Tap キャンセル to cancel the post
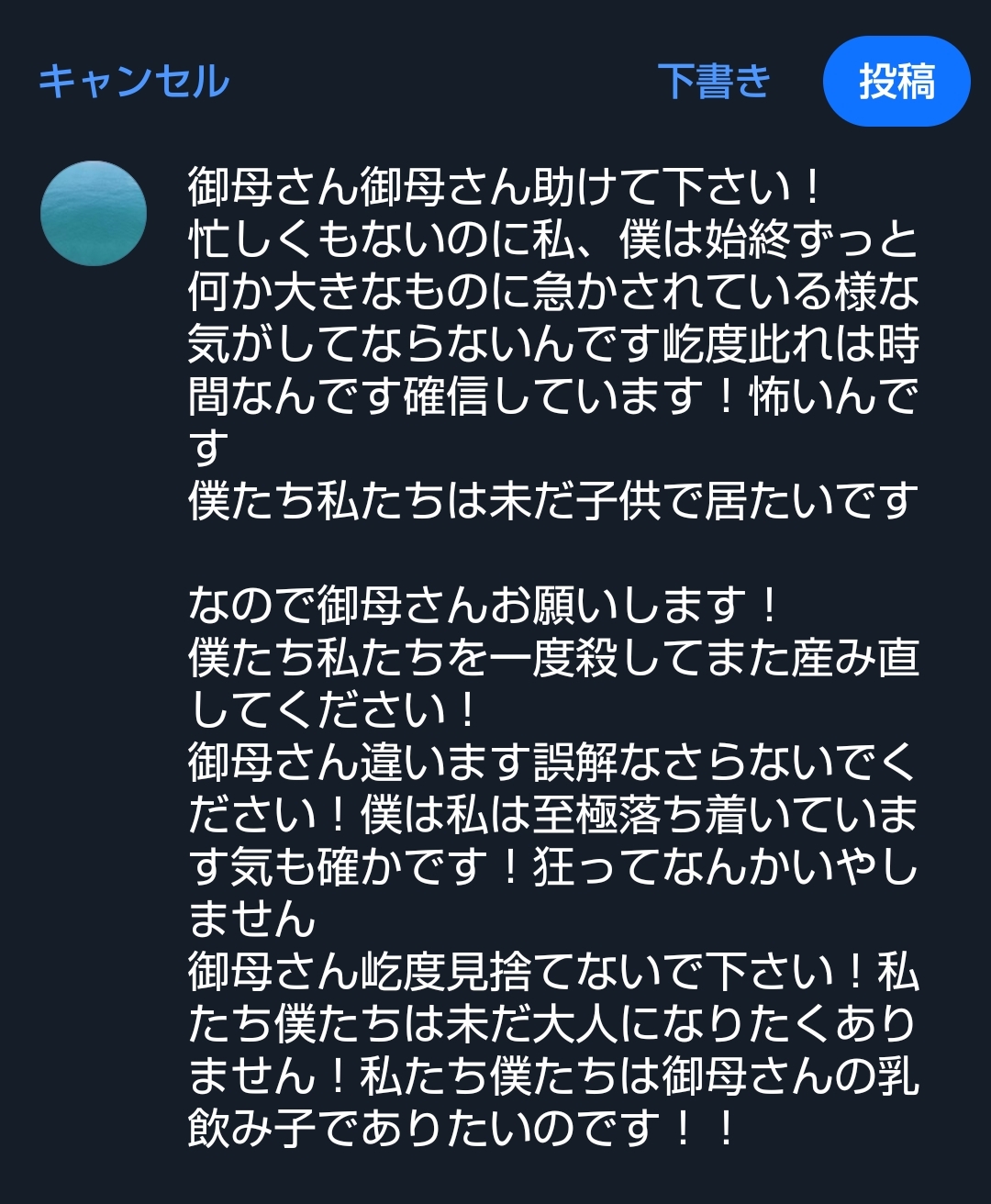This screenshot has width=991, height=1204. [x=134, y=81]
